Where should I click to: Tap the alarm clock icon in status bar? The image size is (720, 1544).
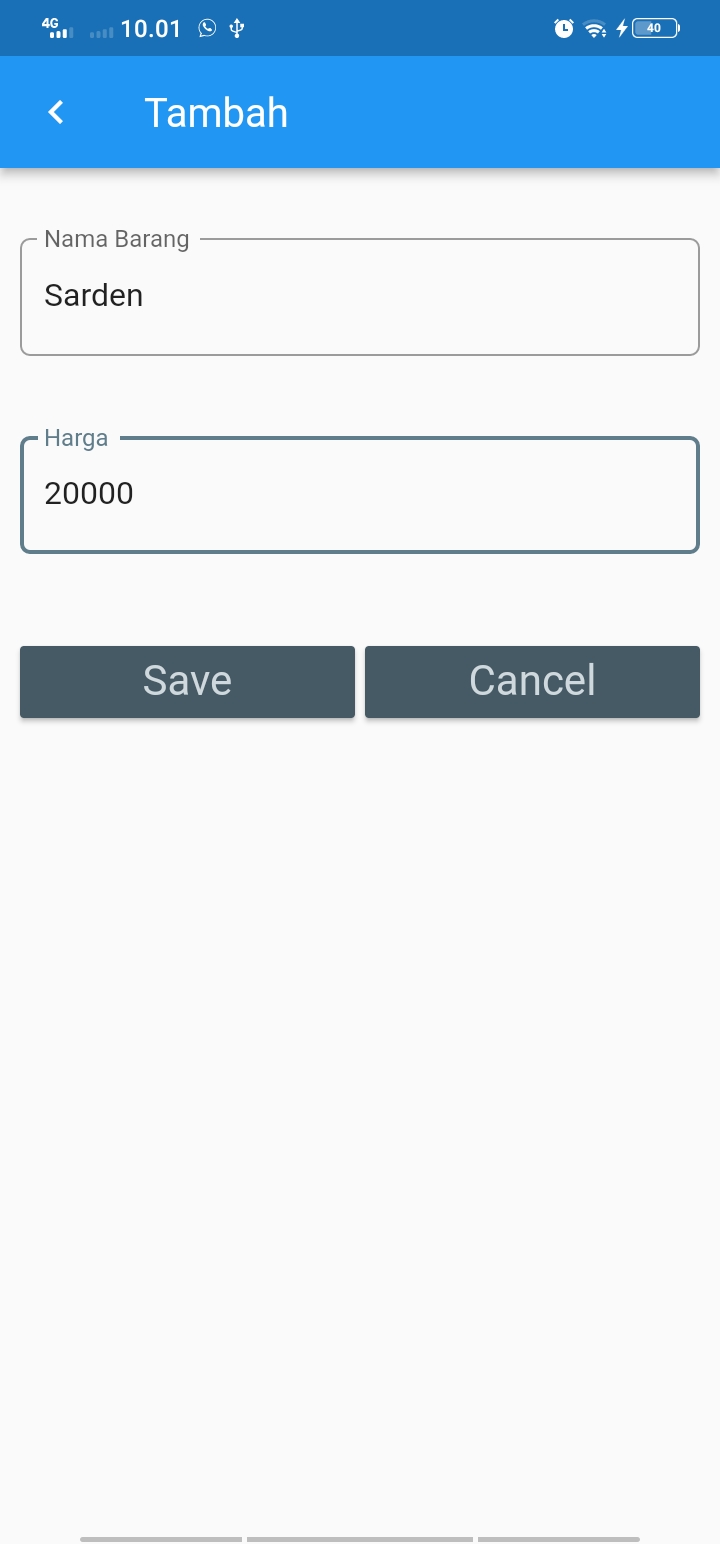pos(562,28)
